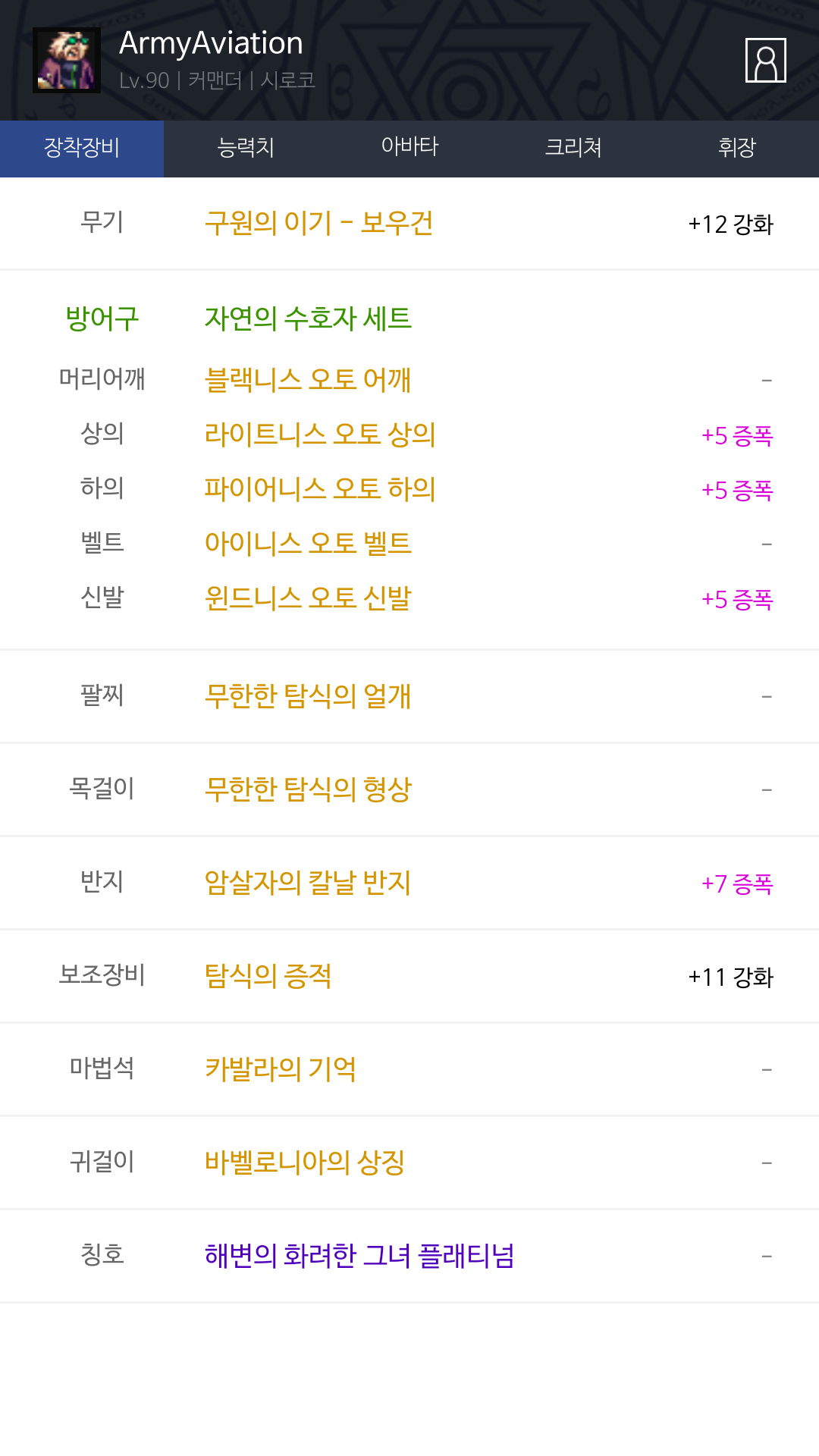This screenshot has width=819, height=1456.
Task: Open bracelet 무한한 탐식의 얼개
Action: [x=308, y=696]
